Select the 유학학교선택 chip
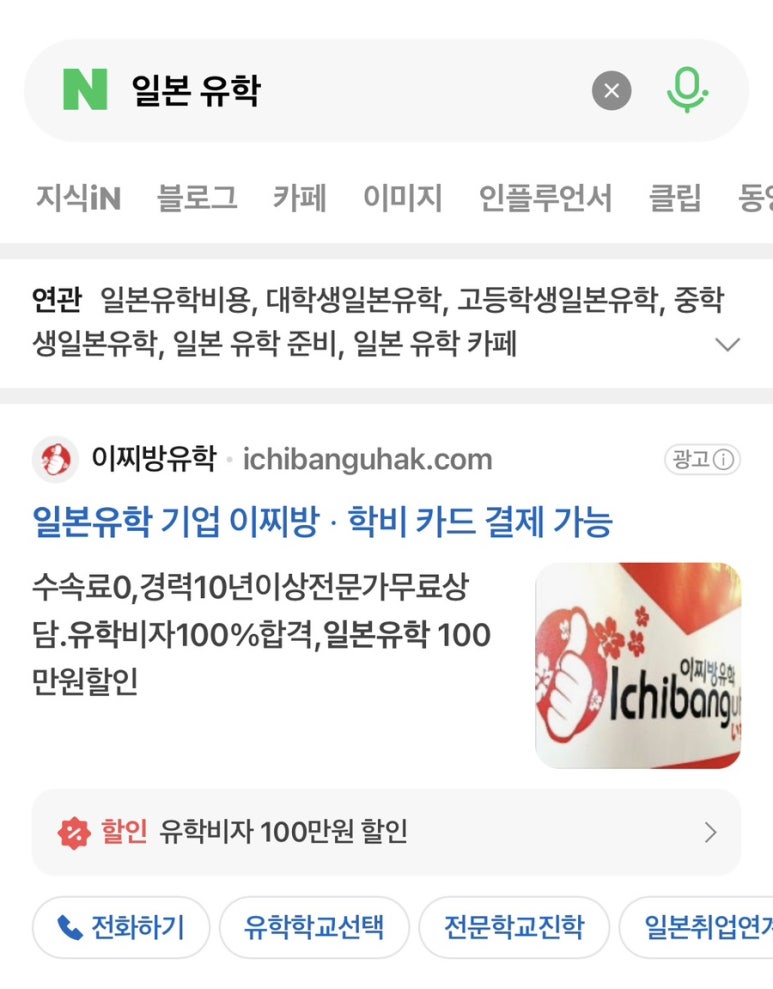 tap(314, 927)
